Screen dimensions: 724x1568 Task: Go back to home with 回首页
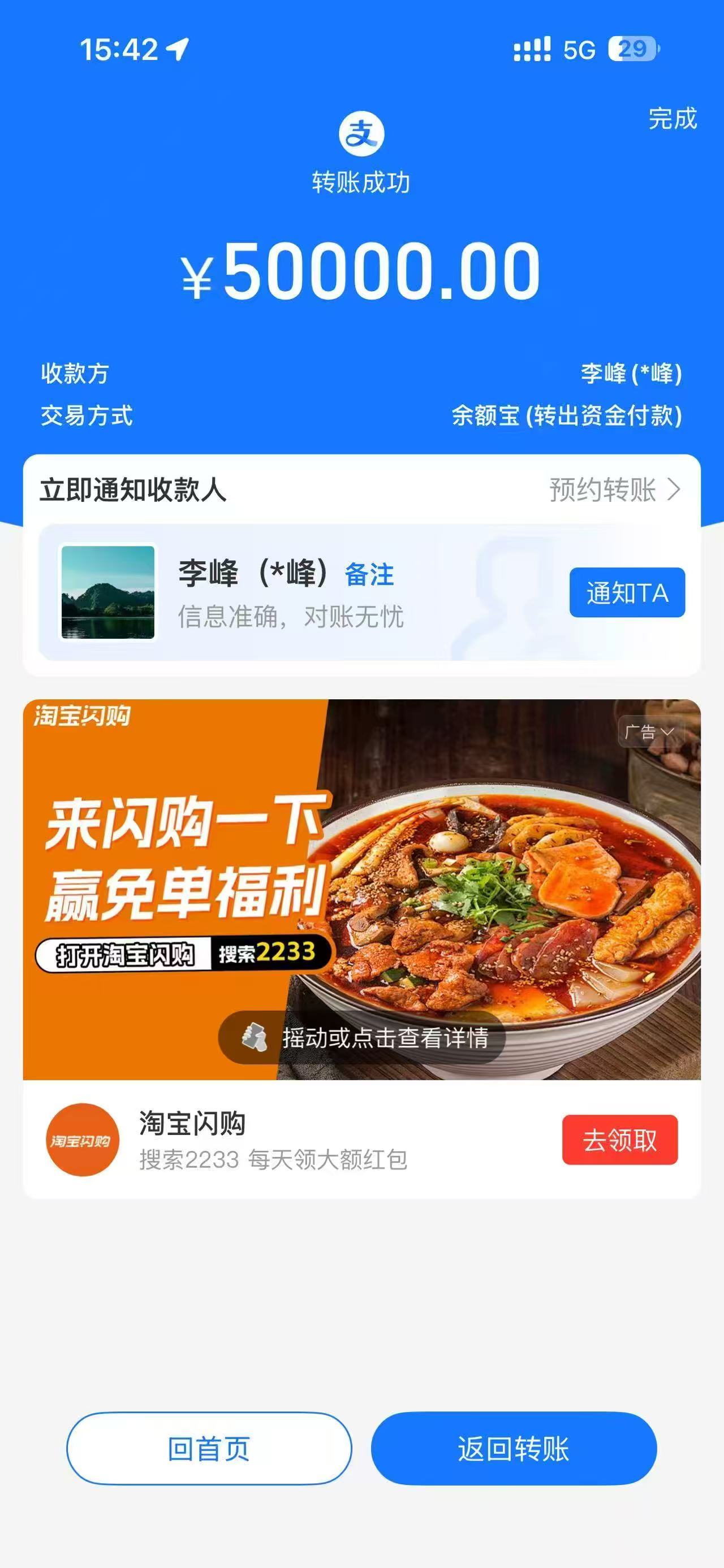209,1449
